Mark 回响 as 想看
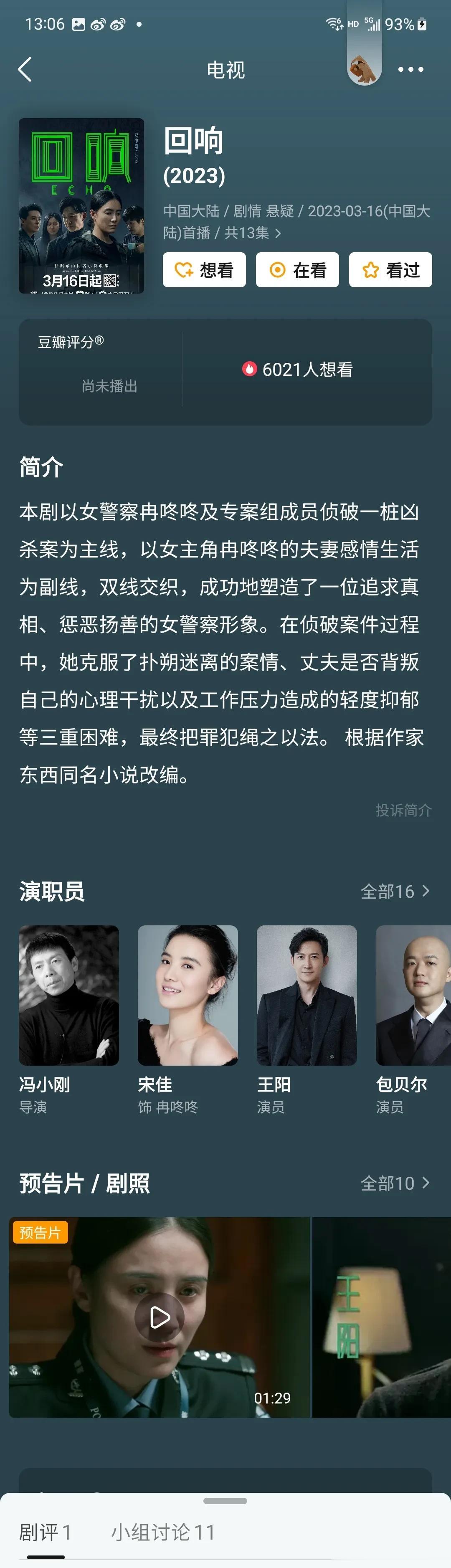 coord(204,270)
